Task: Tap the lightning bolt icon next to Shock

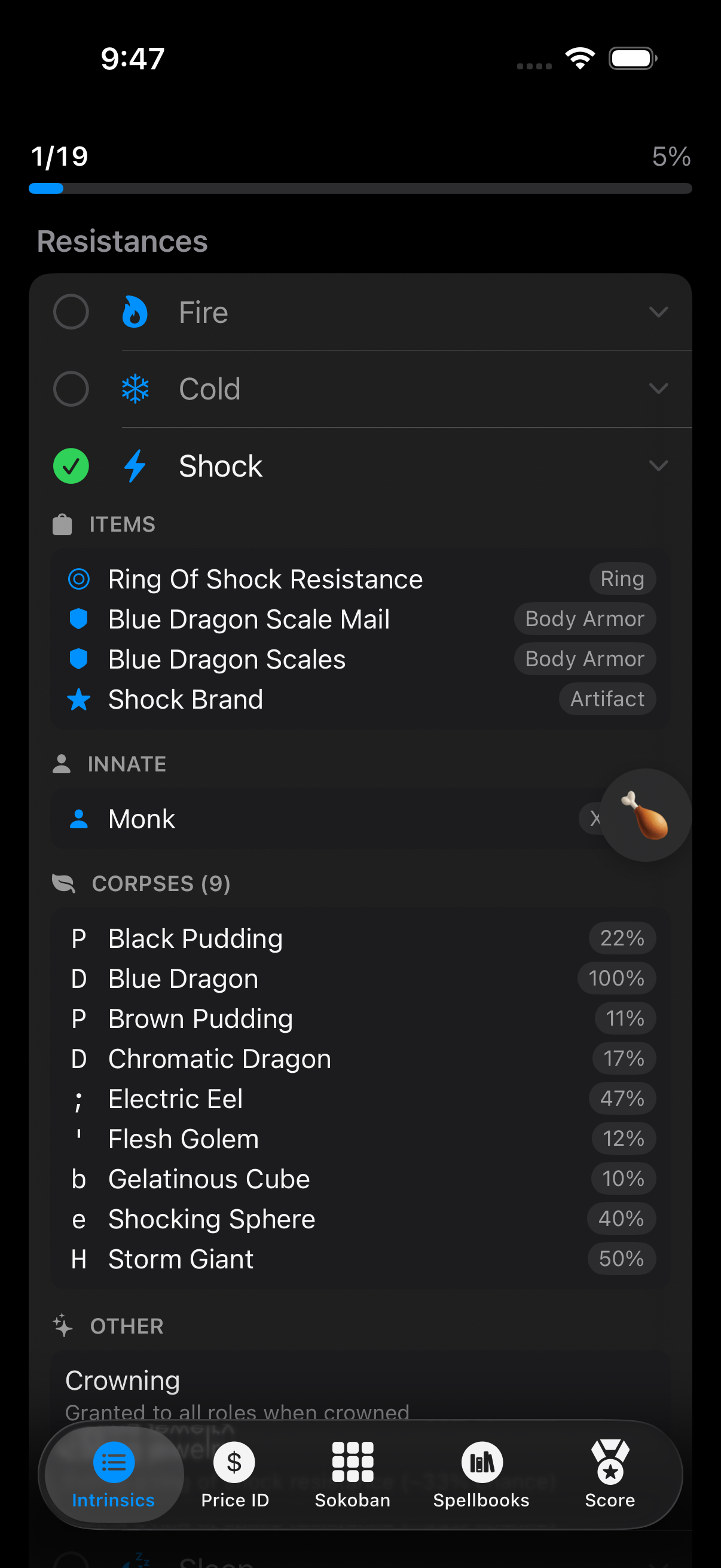Action: pos(135,466)
